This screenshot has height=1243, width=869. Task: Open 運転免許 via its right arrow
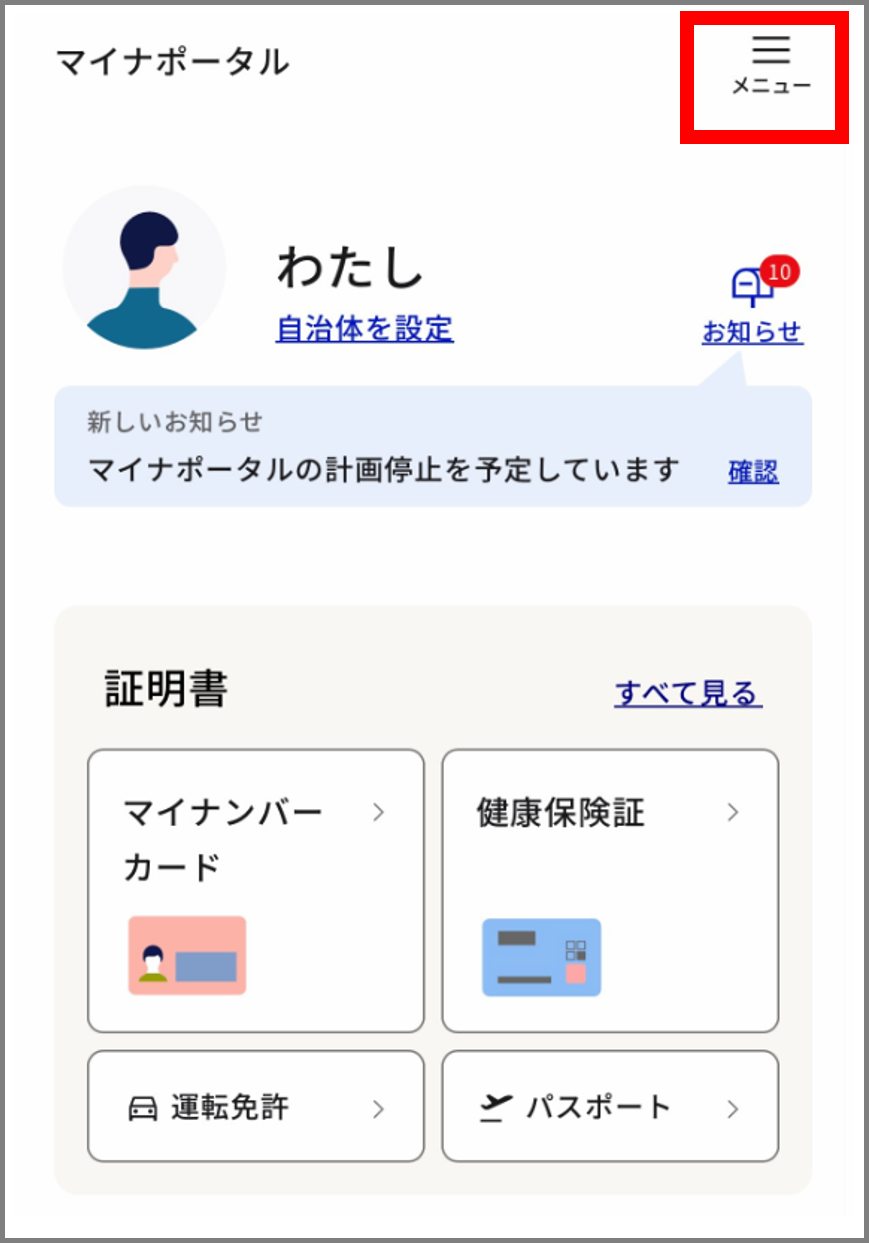tap(378, 1108)
